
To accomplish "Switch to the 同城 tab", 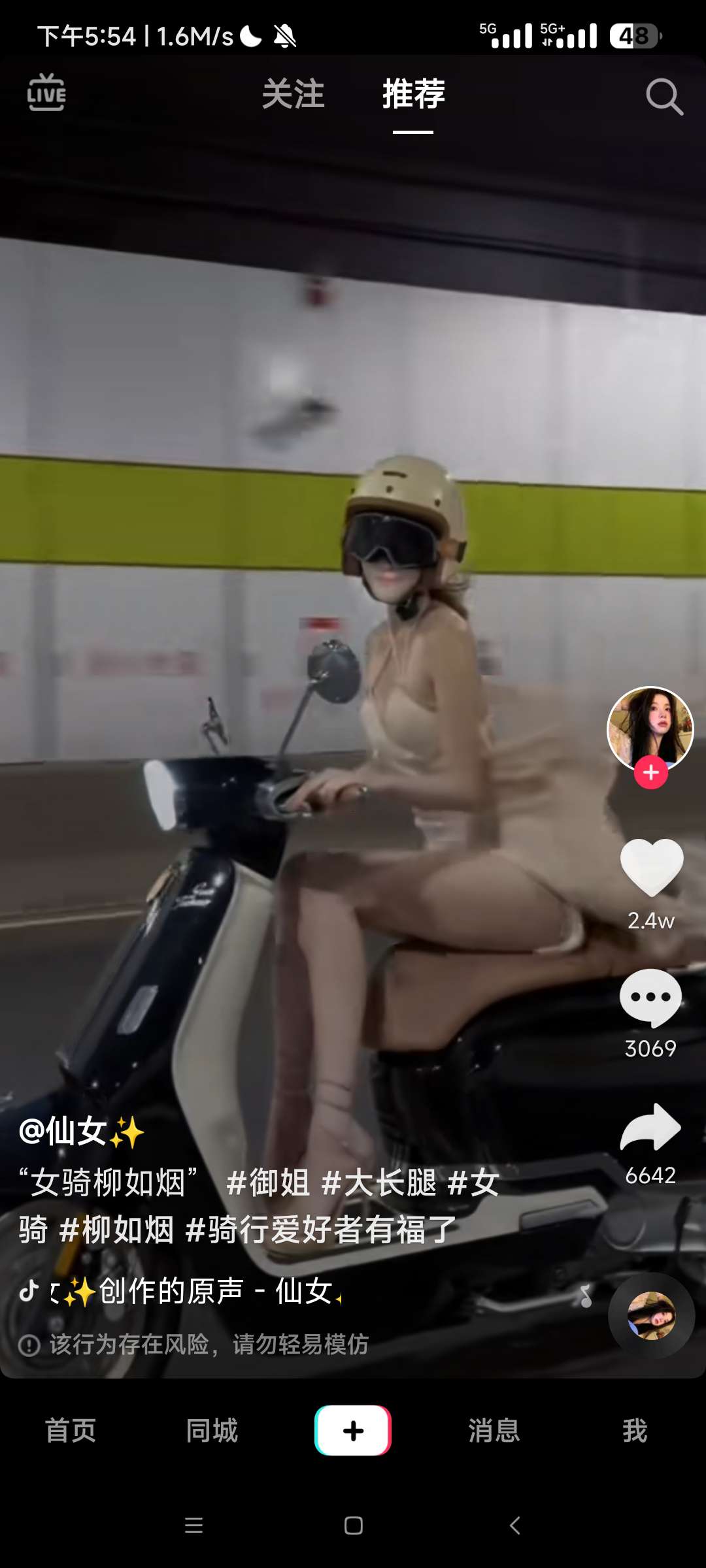I will [212, 1431].
